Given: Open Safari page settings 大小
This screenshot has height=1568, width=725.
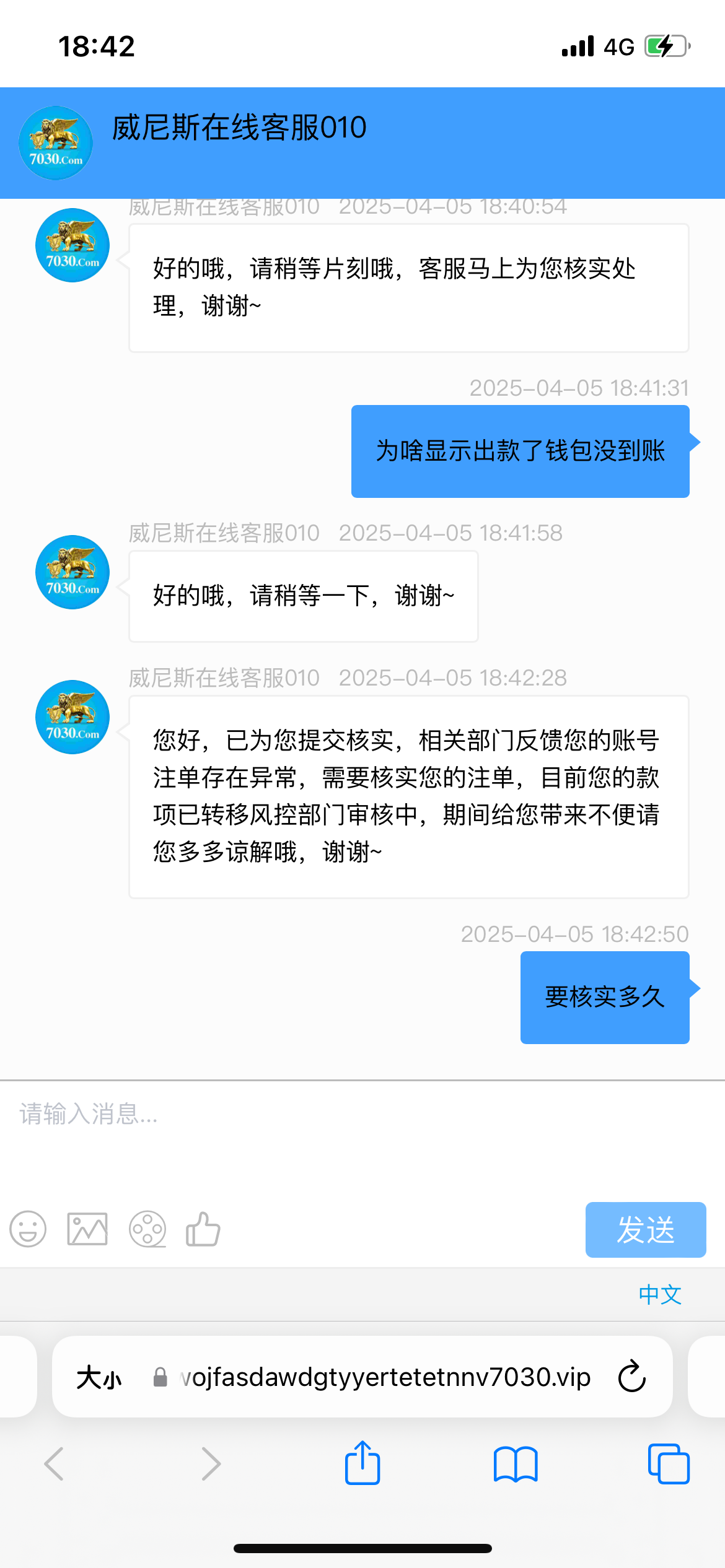Looking at the screenshot, I should pos(99,1378).
